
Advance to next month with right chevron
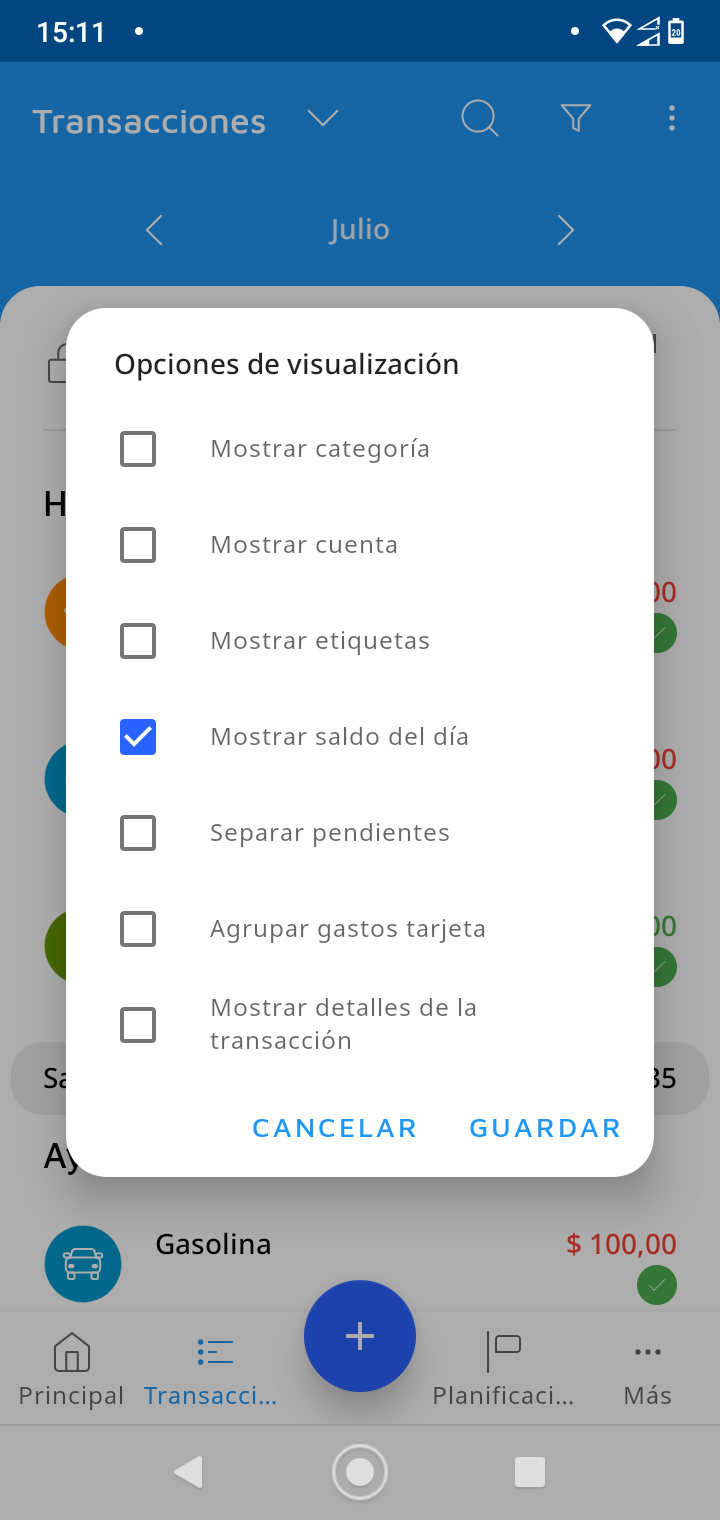[x=565, y=229]
